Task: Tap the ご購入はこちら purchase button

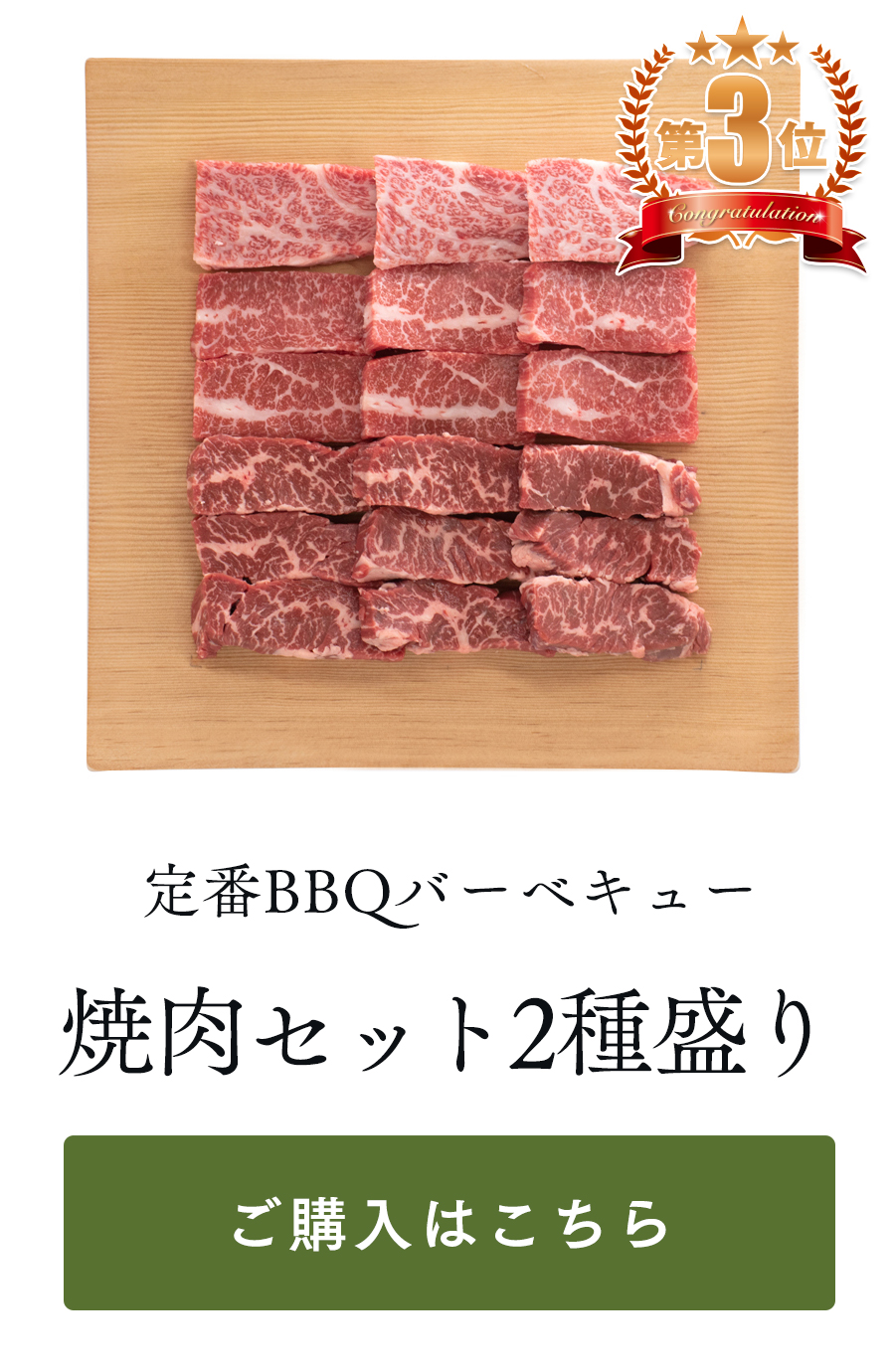Action: click(448, 1222)
